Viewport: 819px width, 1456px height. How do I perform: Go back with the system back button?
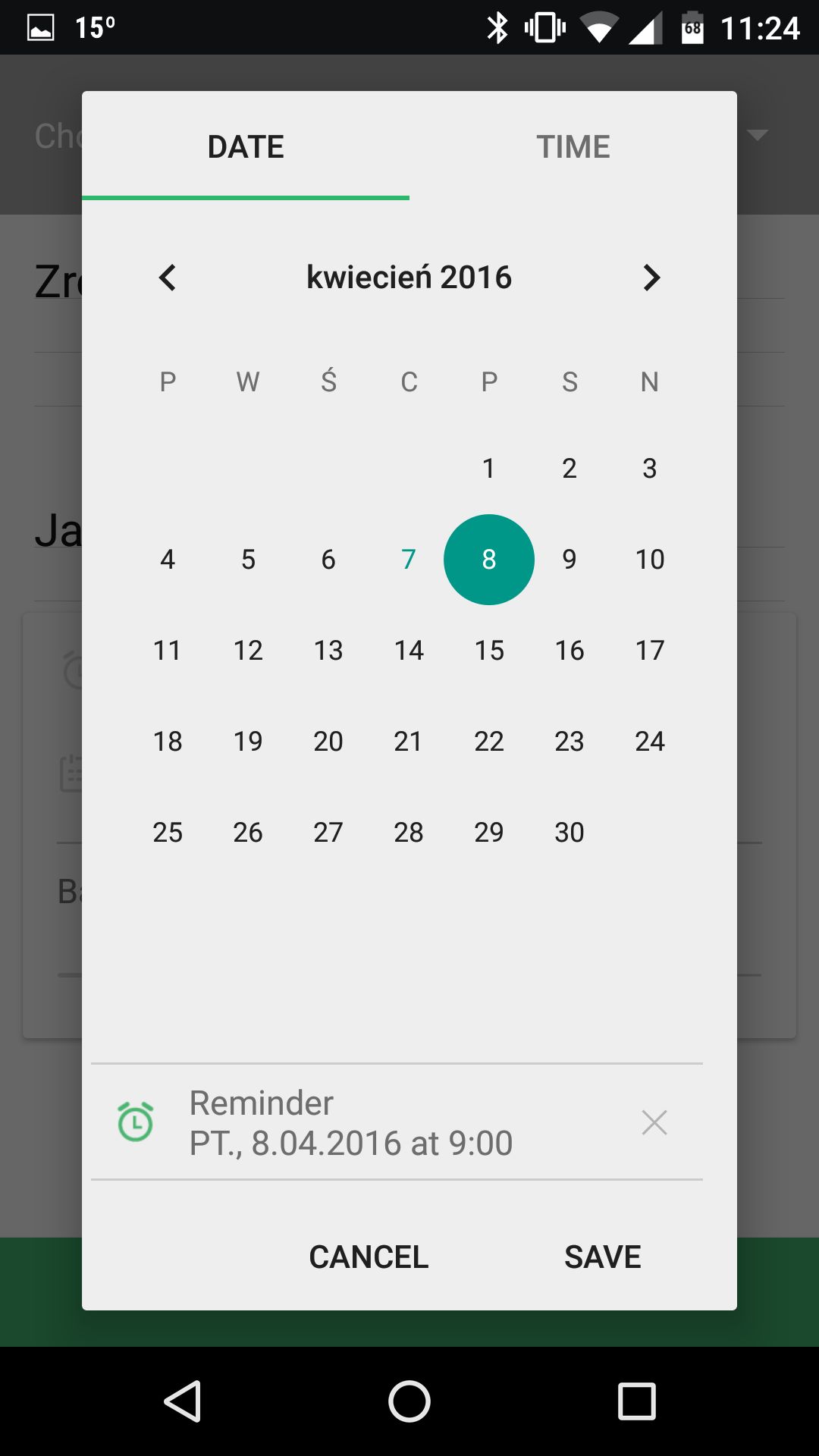pos(182,1401)
